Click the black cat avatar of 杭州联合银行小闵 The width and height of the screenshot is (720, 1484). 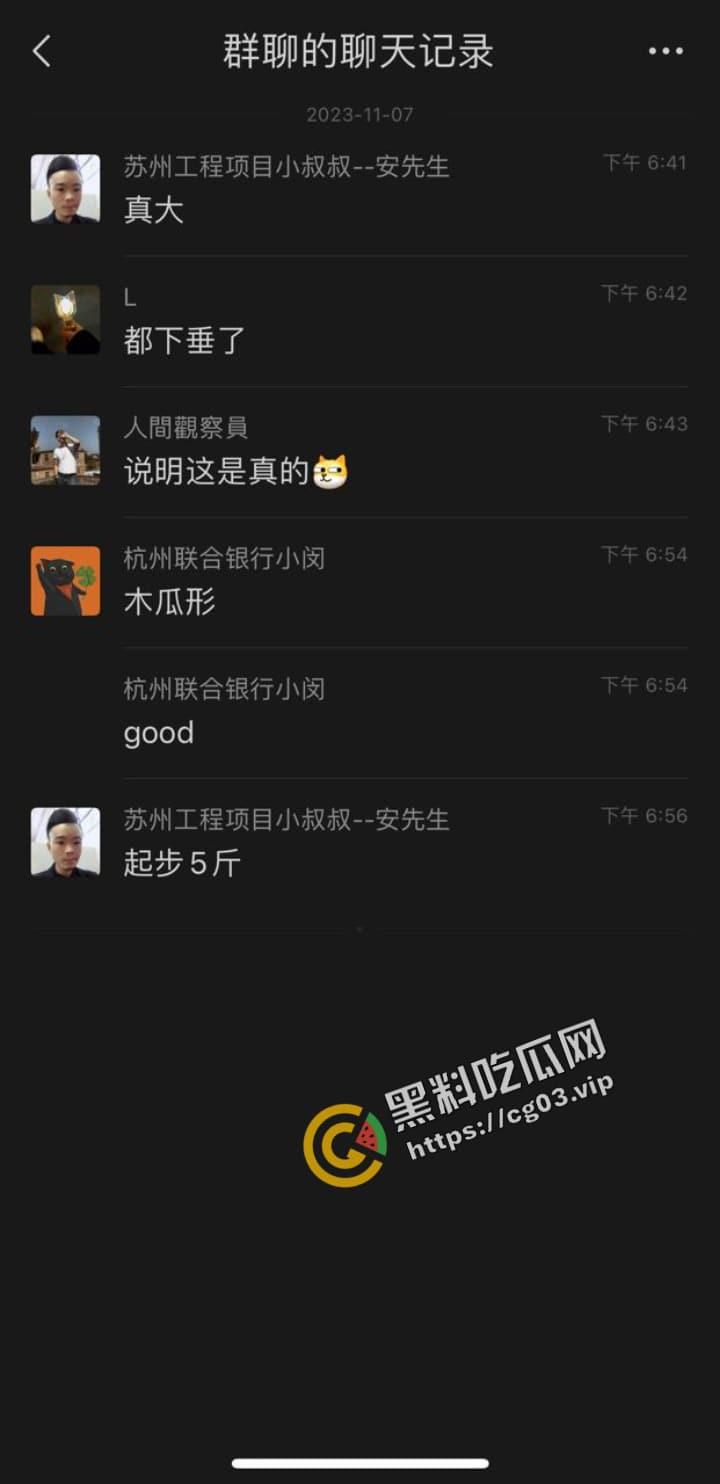coord(65,580)
